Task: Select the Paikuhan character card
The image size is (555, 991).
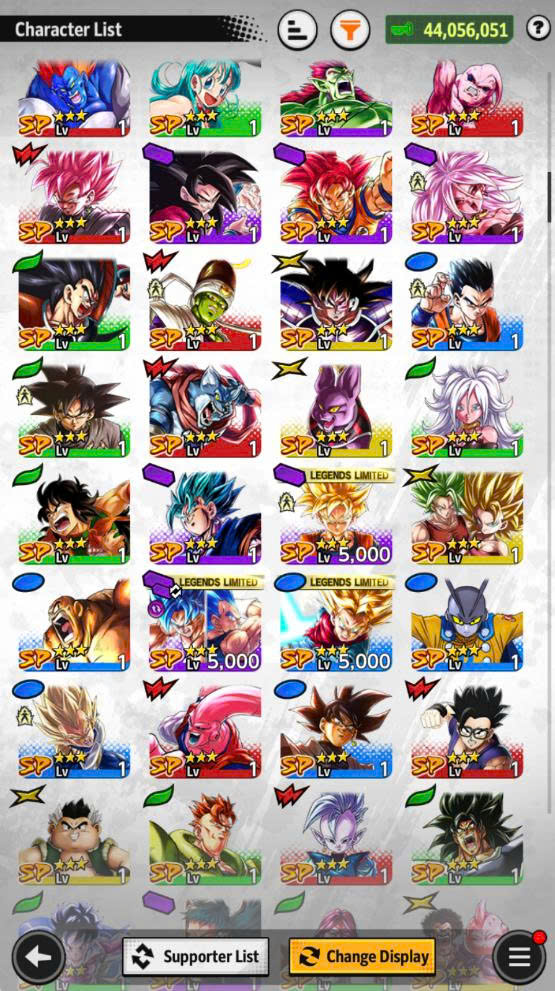Action: point(205,303)
